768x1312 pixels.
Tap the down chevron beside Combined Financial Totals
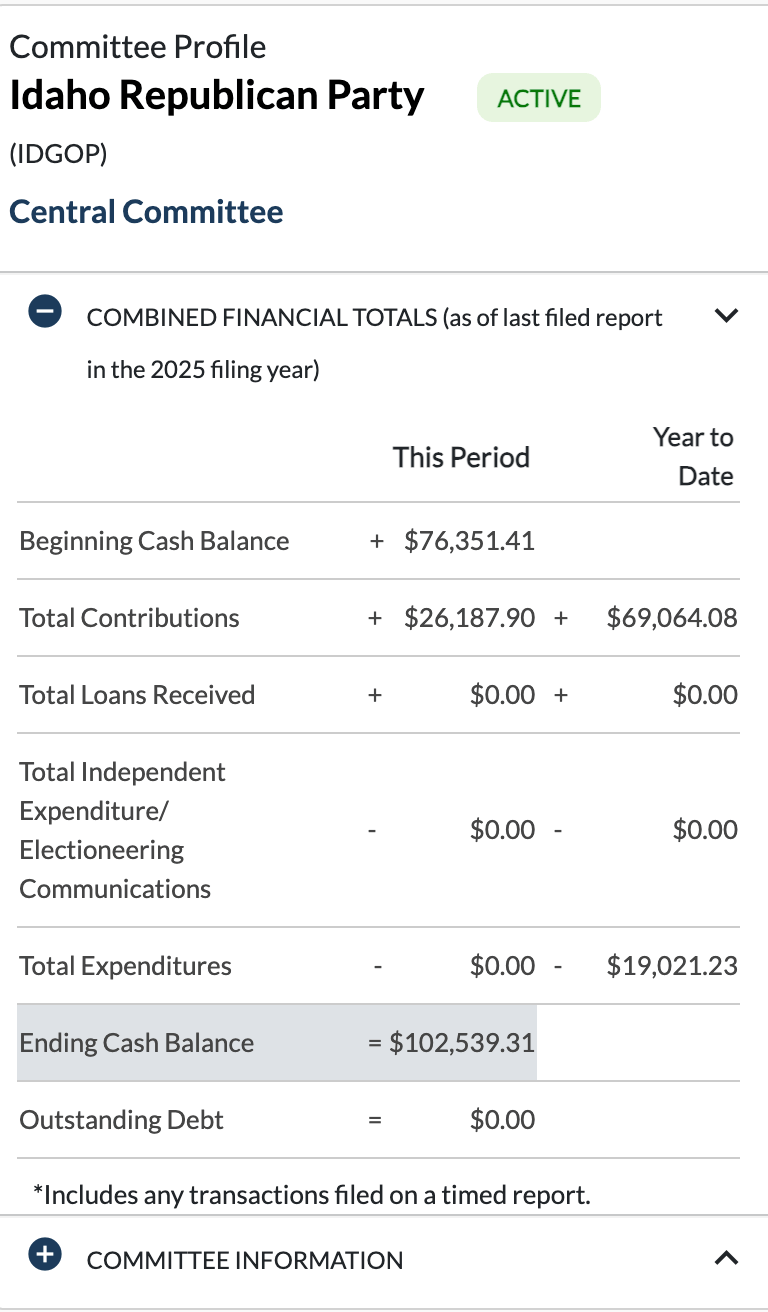point(727,316)
